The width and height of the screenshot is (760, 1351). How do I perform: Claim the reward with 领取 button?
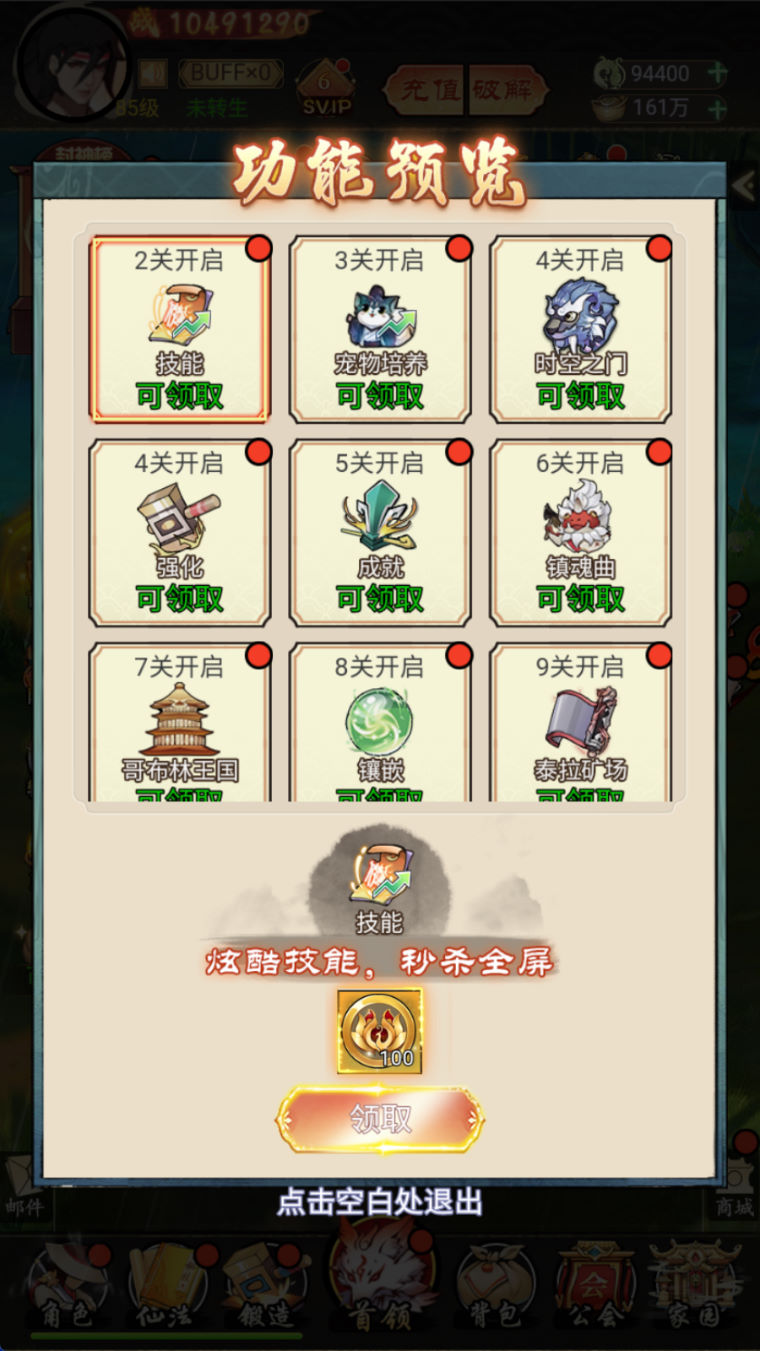(380, 1119)
